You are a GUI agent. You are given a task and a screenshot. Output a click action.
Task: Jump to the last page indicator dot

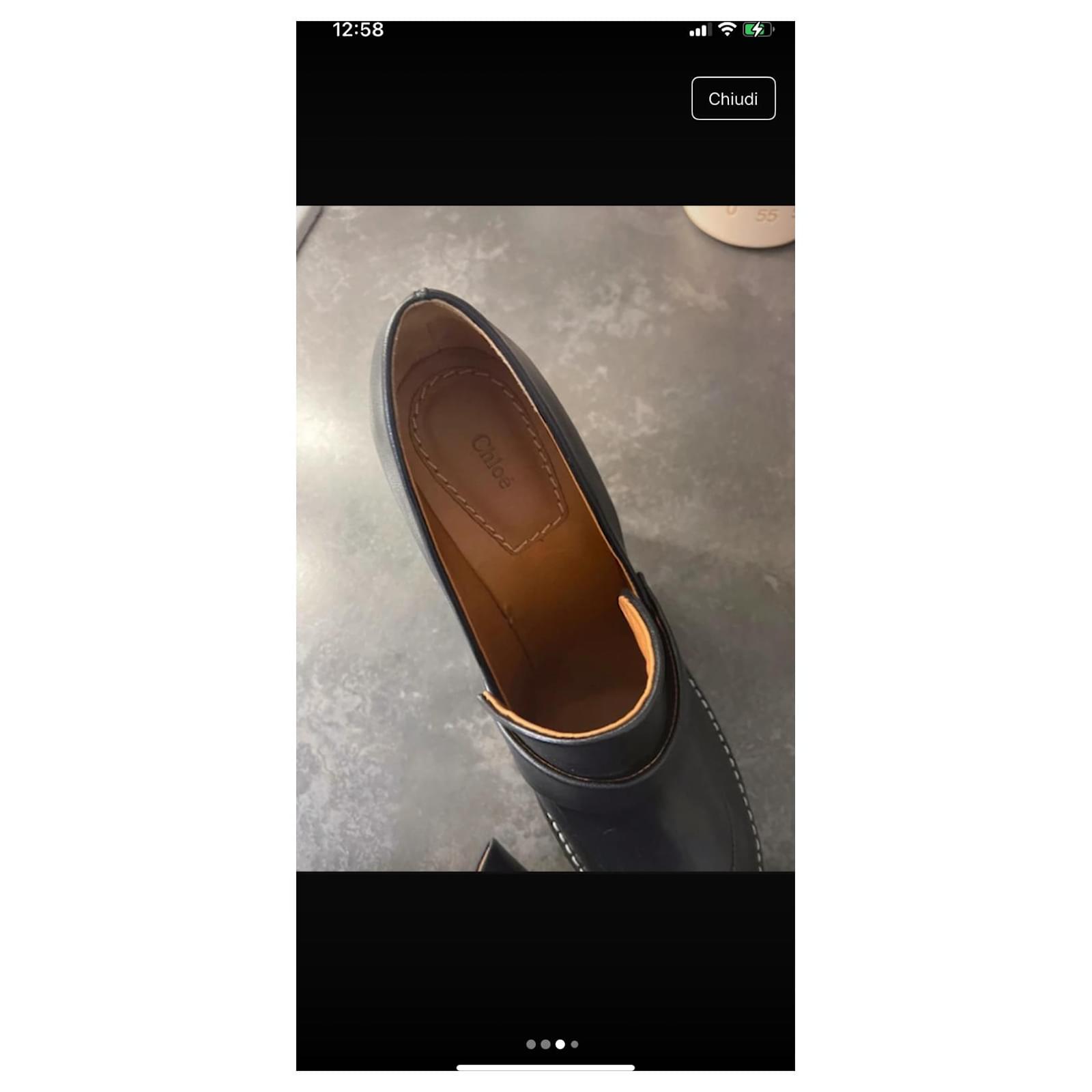[575, 1044]
